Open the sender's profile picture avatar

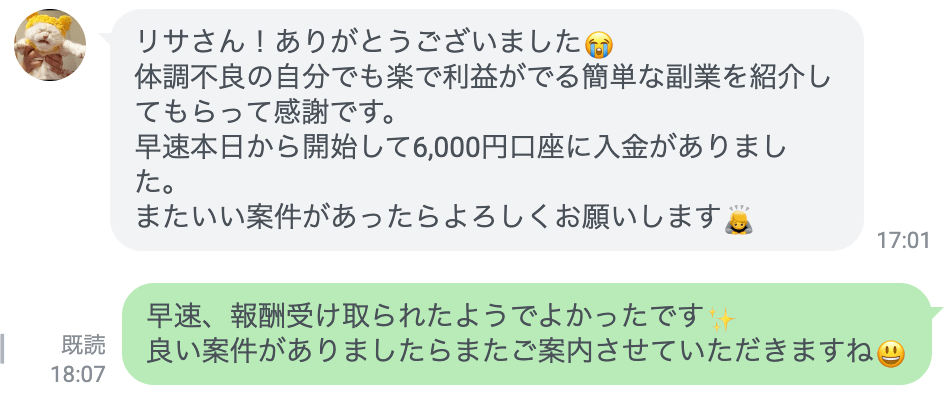point(49,45)
